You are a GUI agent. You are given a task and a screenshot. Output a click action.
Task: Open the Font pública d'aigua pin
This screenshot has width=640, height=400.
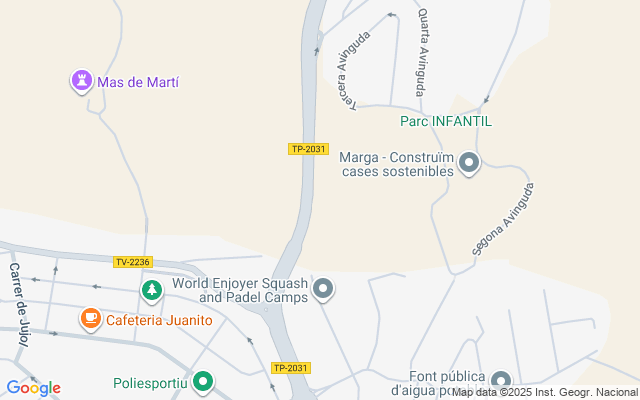(501, 380)
